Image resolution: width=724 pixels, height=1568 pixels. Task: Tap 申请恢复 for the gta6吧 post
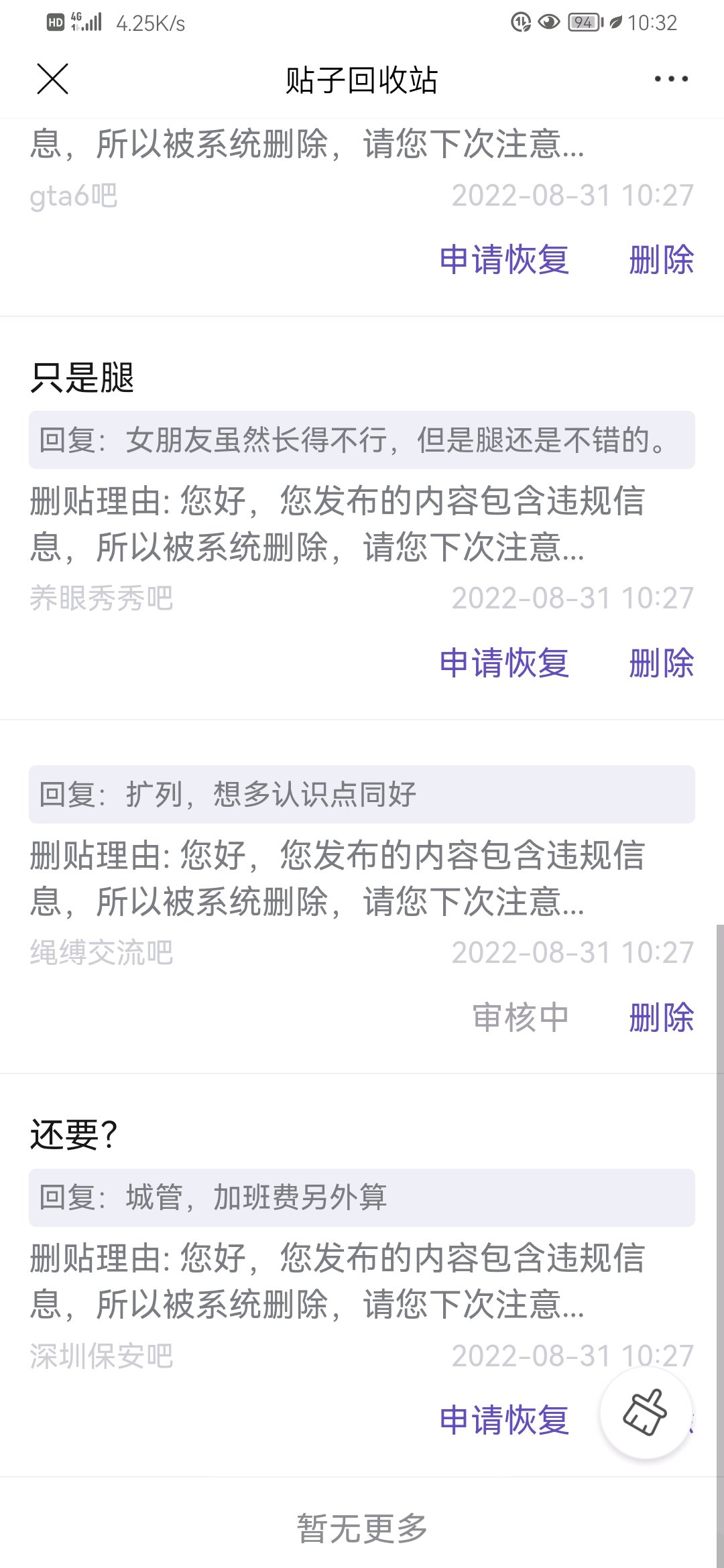504,260
